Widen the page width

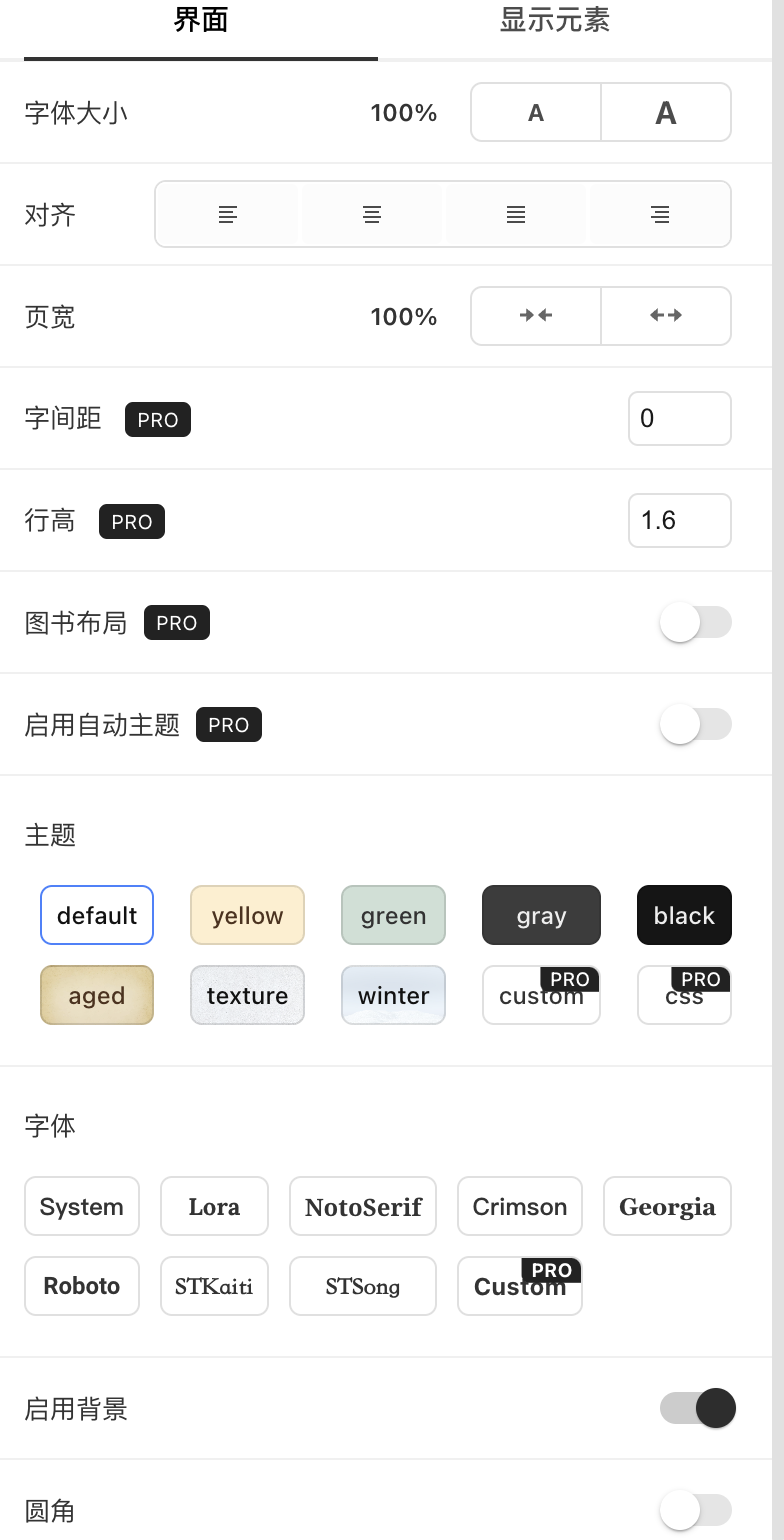click(x=665, y=316)
